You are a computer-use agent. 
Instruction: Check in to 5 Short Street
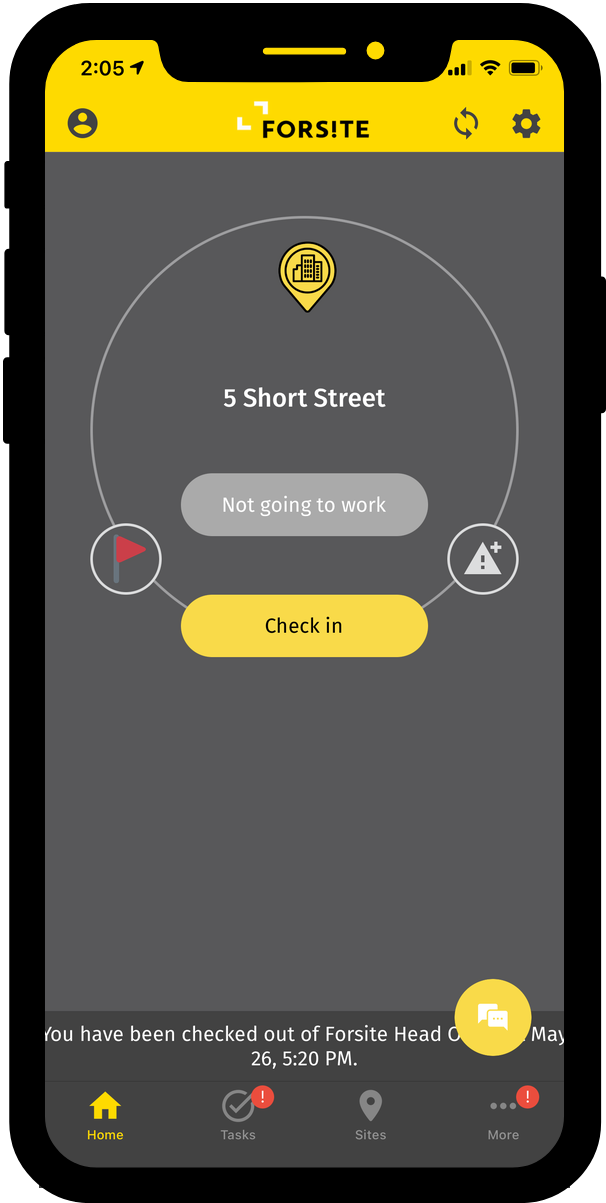click(304, 626)
